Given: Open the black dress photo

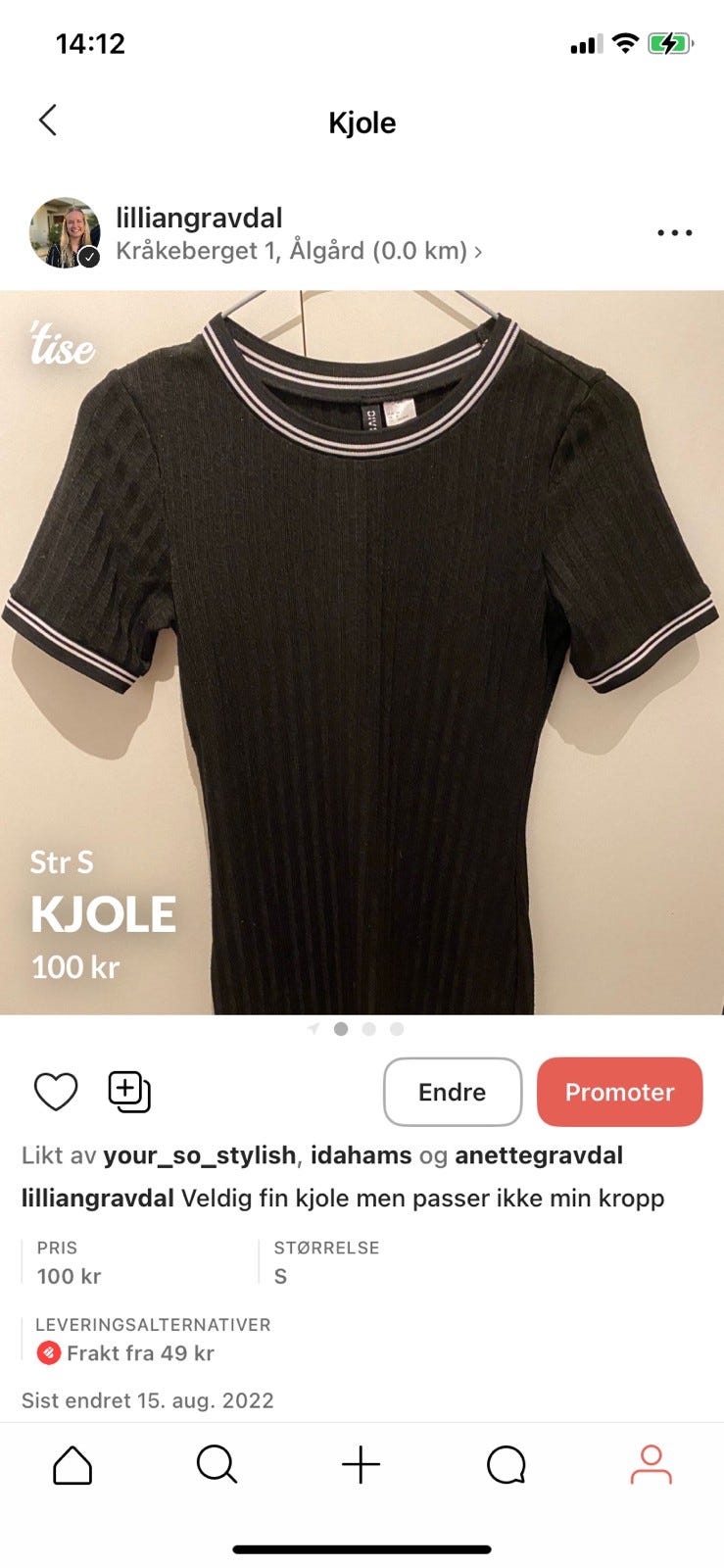Looking at the screenshot, I should 362,652.
